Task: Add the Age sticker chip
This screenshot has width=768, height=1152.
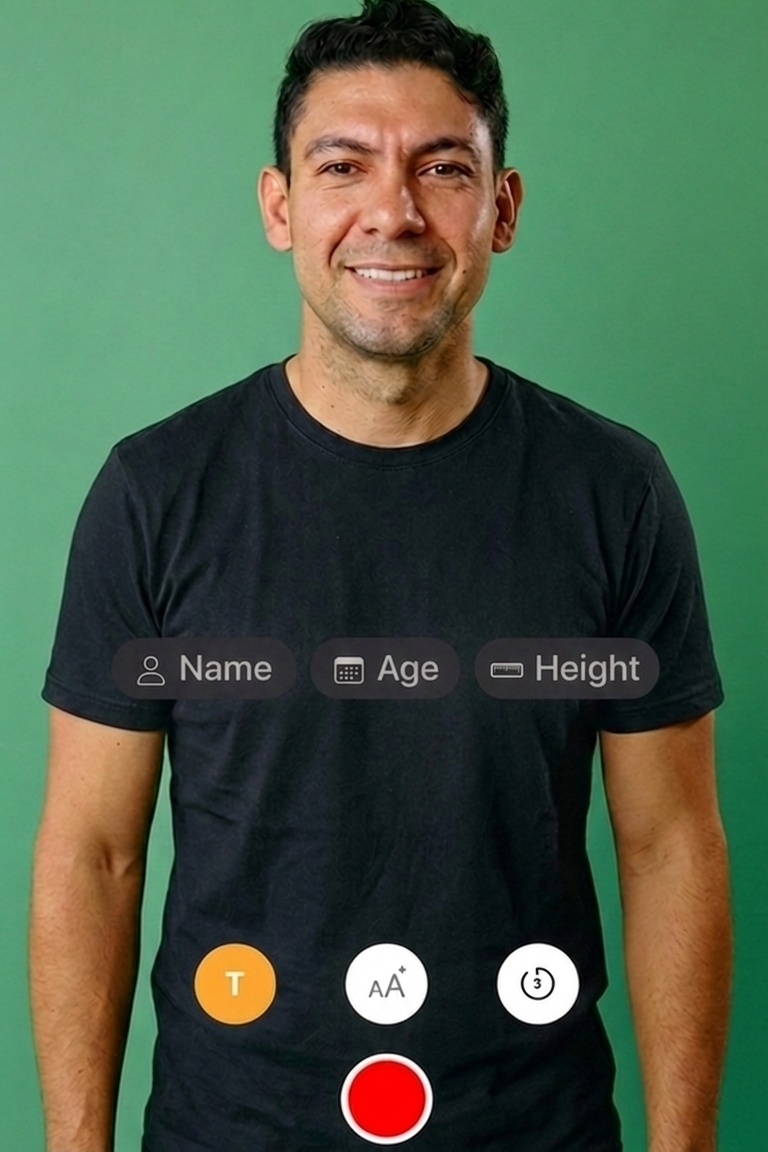Action: tap(385, 669)
